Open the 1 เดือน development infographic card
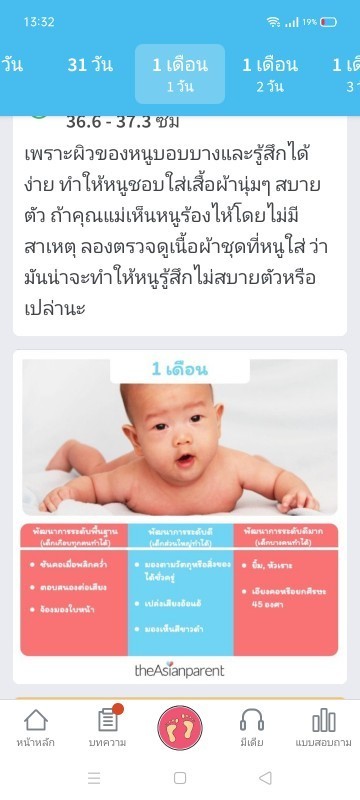The image size is (360, 800). click(180, 517)
